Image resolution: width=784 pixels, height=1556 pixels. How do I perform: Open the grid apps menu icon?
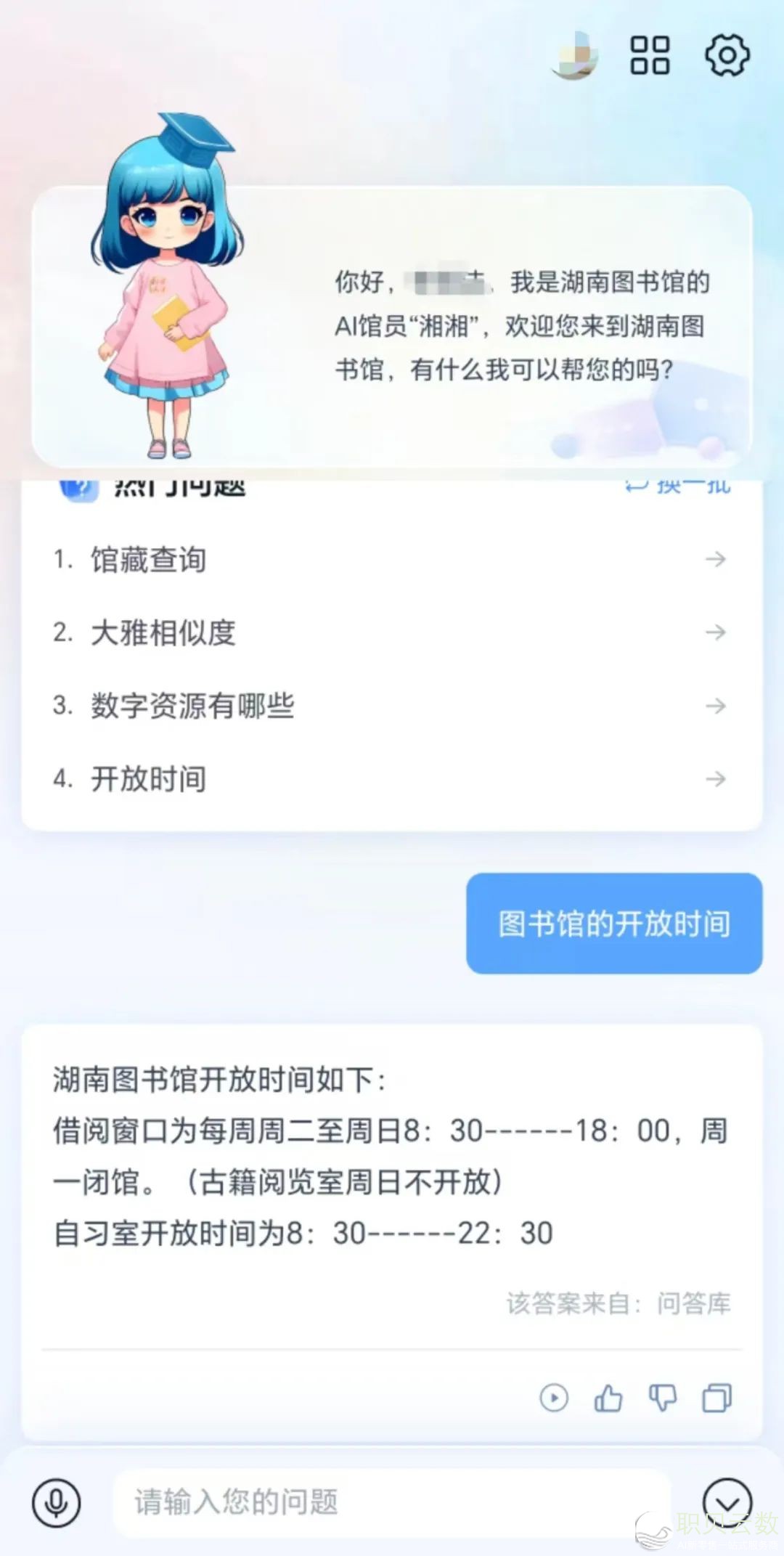click(x=649, y=56)
